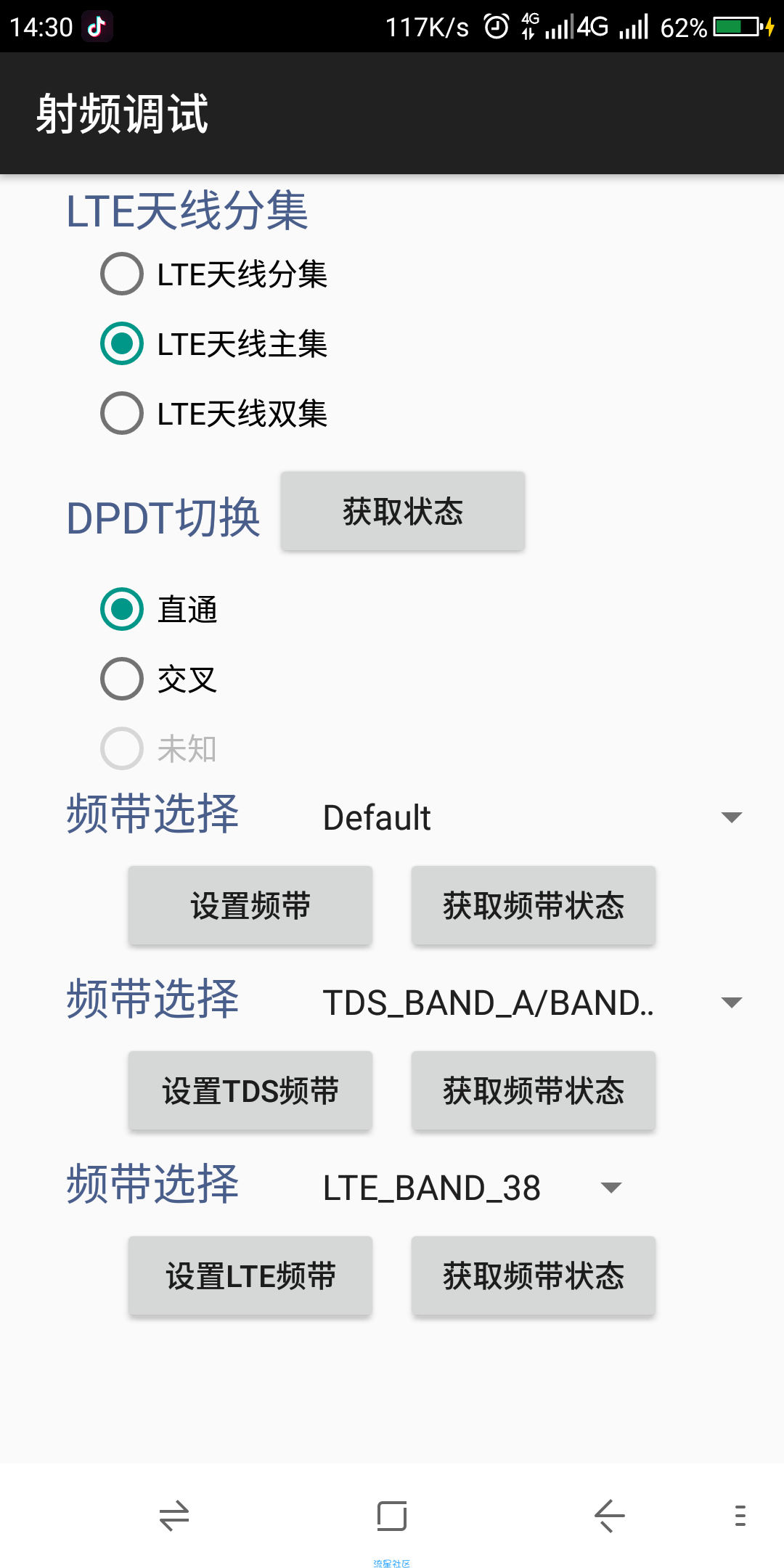This screenshot has width=784, height=1568.
Task: Tap 获取频带状态 next to 设置频带
Action: (534, 906)
